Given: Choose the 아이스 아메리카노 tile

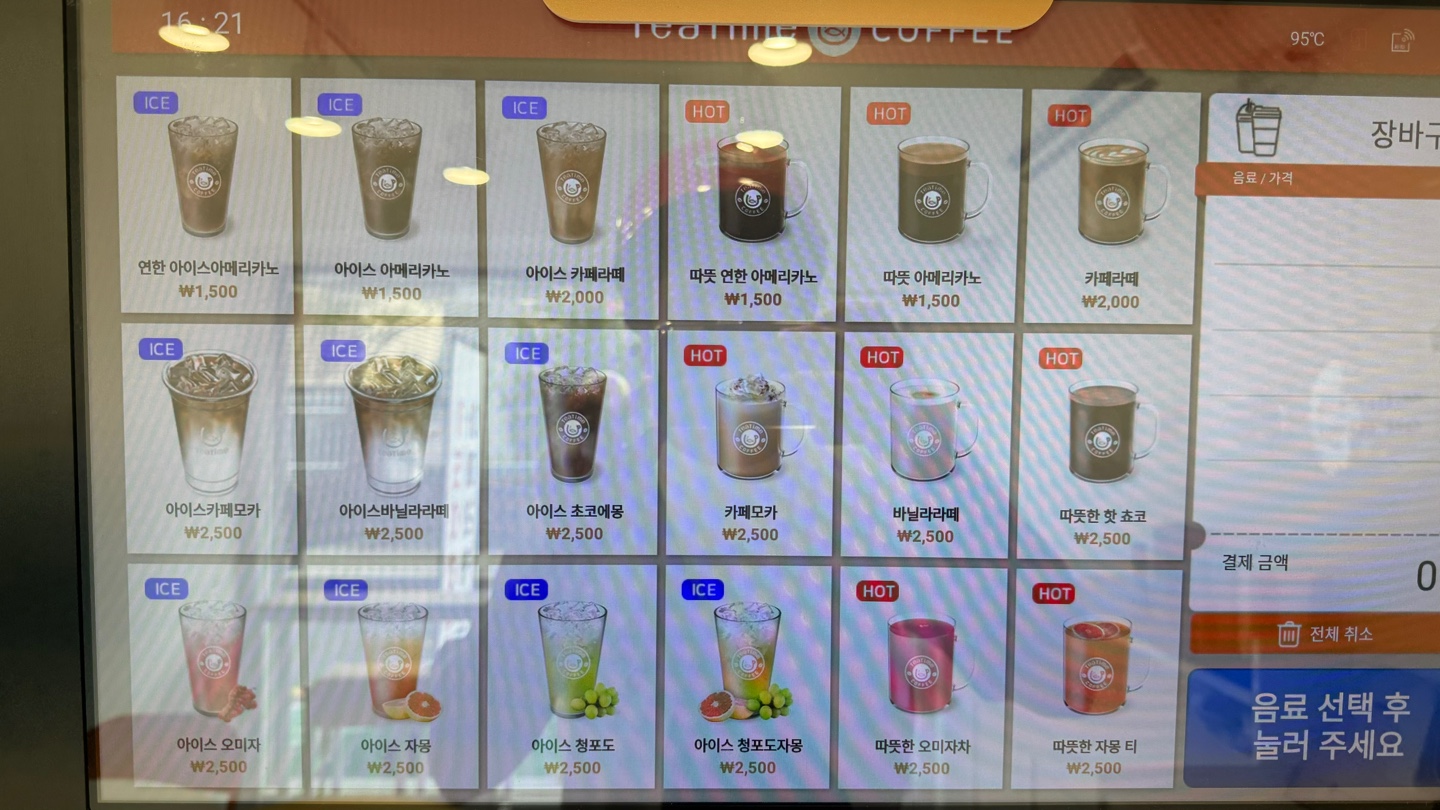Looking at the screenshot, I should [389, 196].
